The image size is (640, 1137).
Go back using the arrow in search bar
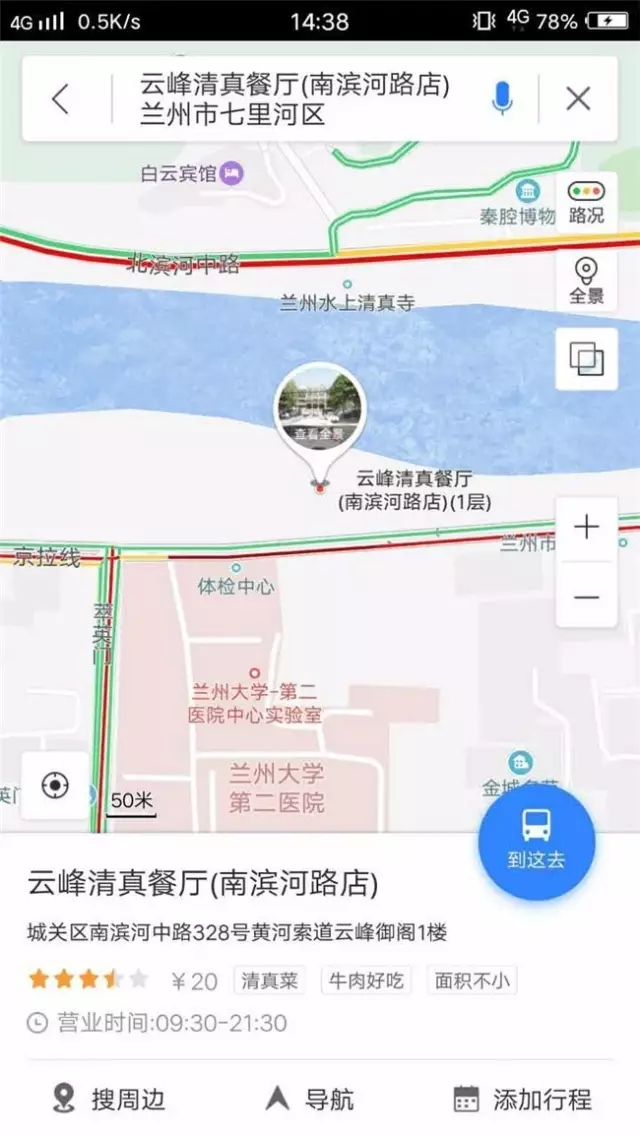62,99
